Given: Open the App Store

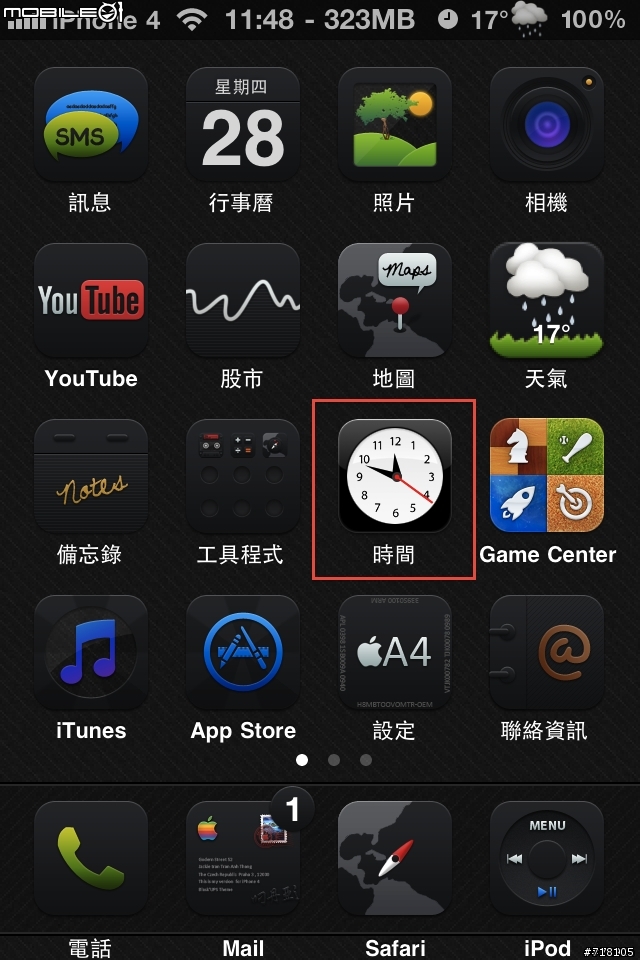Looking at the screenshot, I should [243, 652].
